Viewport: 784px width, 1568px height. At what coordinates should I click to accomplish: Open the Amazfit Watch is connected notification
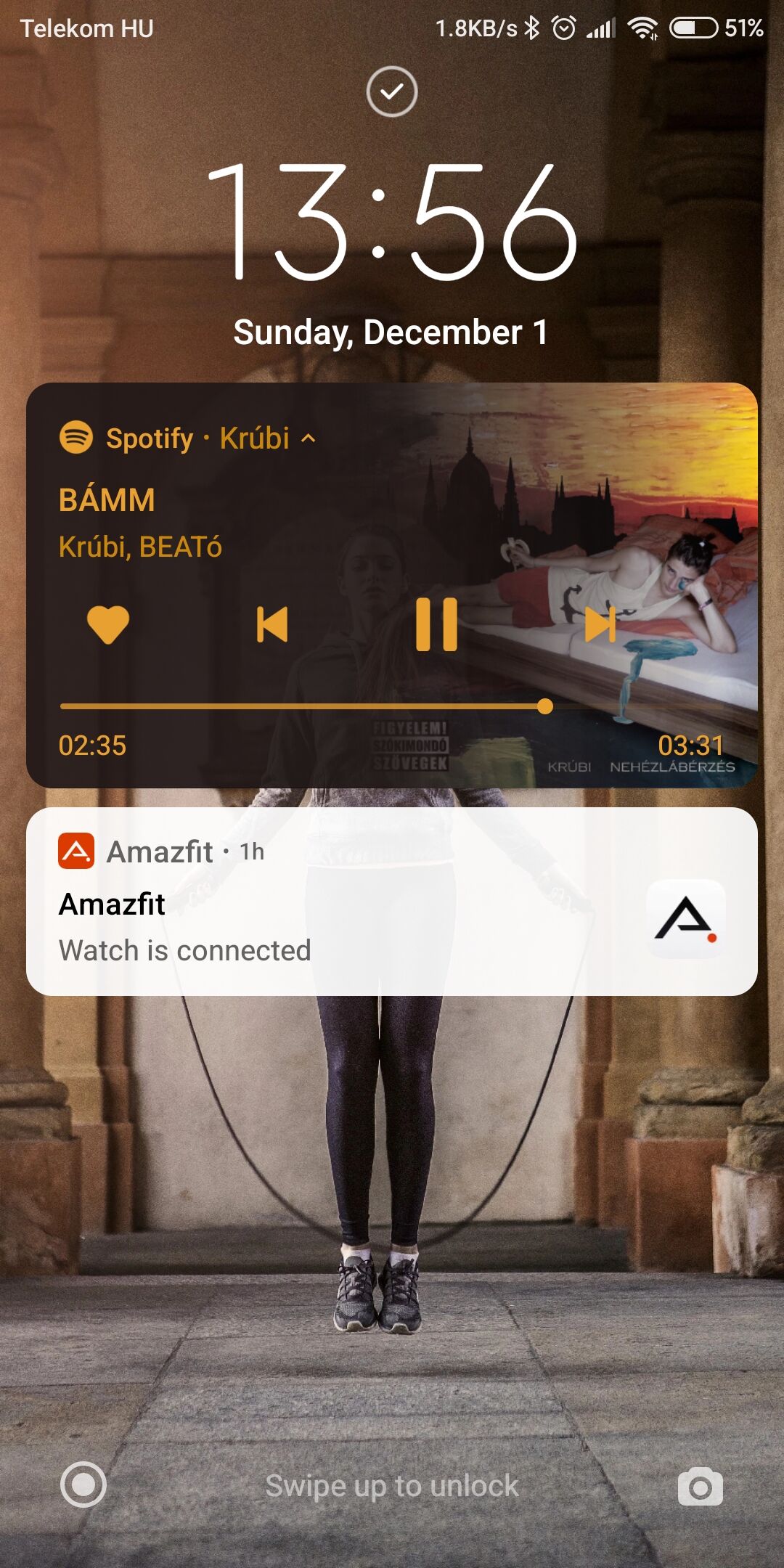click(392, 901)
